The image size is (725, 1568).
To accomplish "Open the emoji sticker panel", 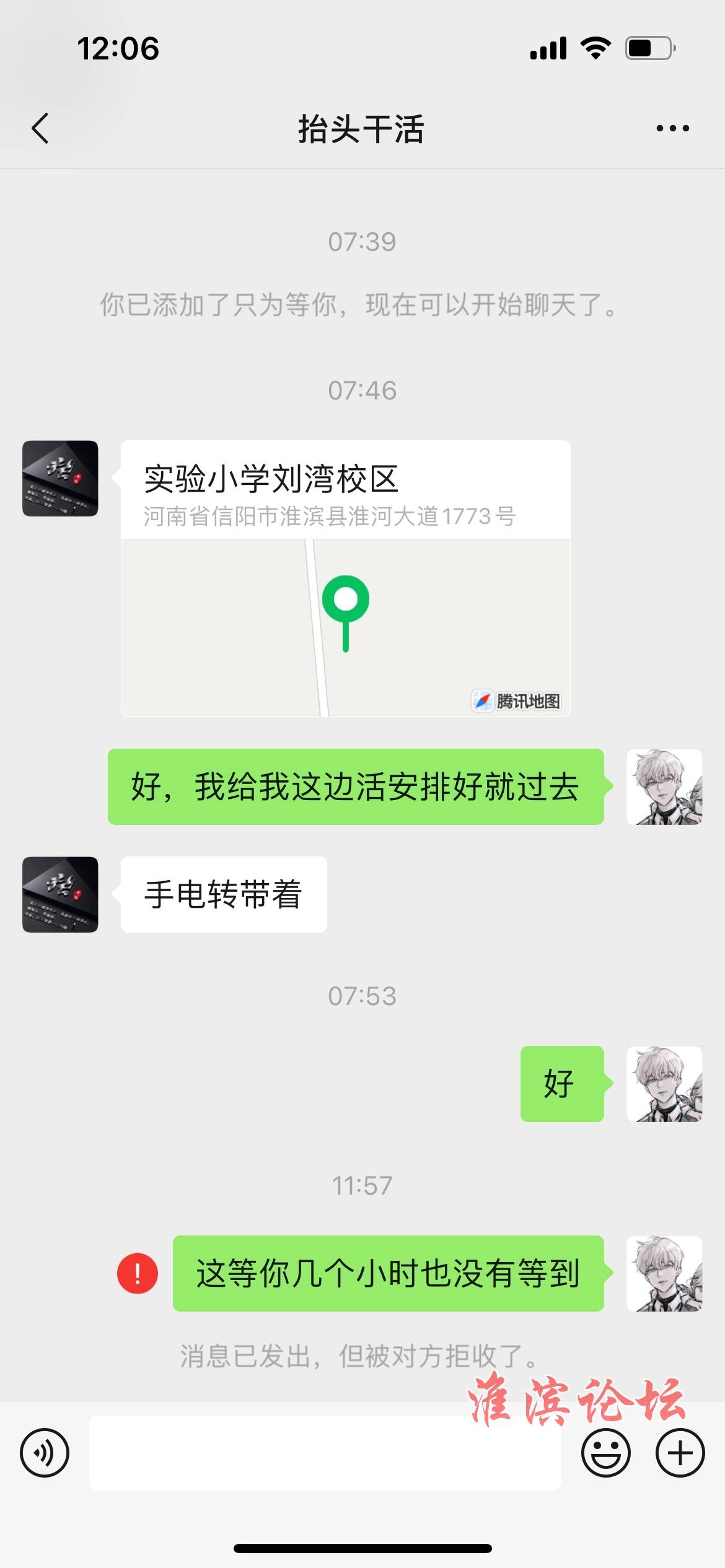I will pos(605,1453).
